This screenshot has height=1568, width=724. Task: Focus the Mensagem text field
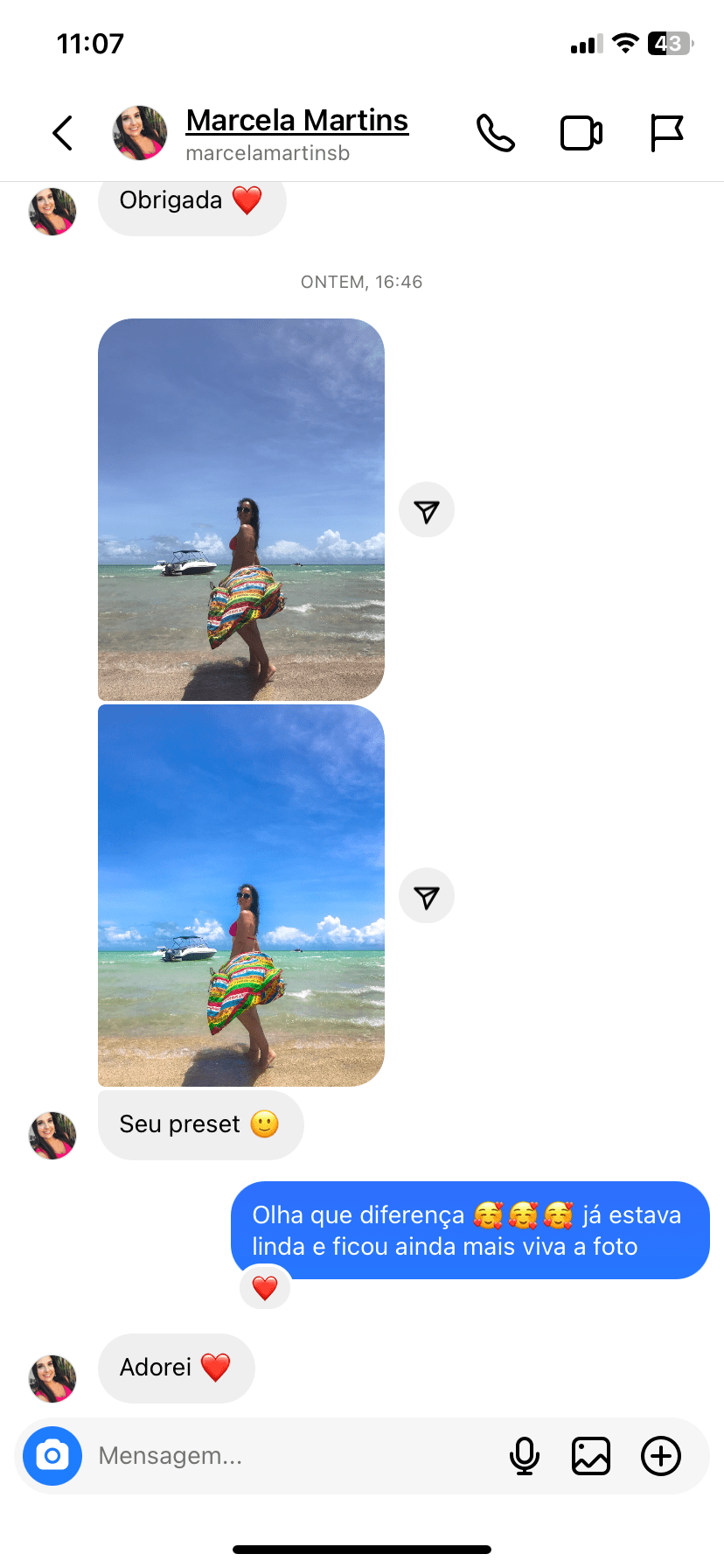click(x=292, y=1456)
